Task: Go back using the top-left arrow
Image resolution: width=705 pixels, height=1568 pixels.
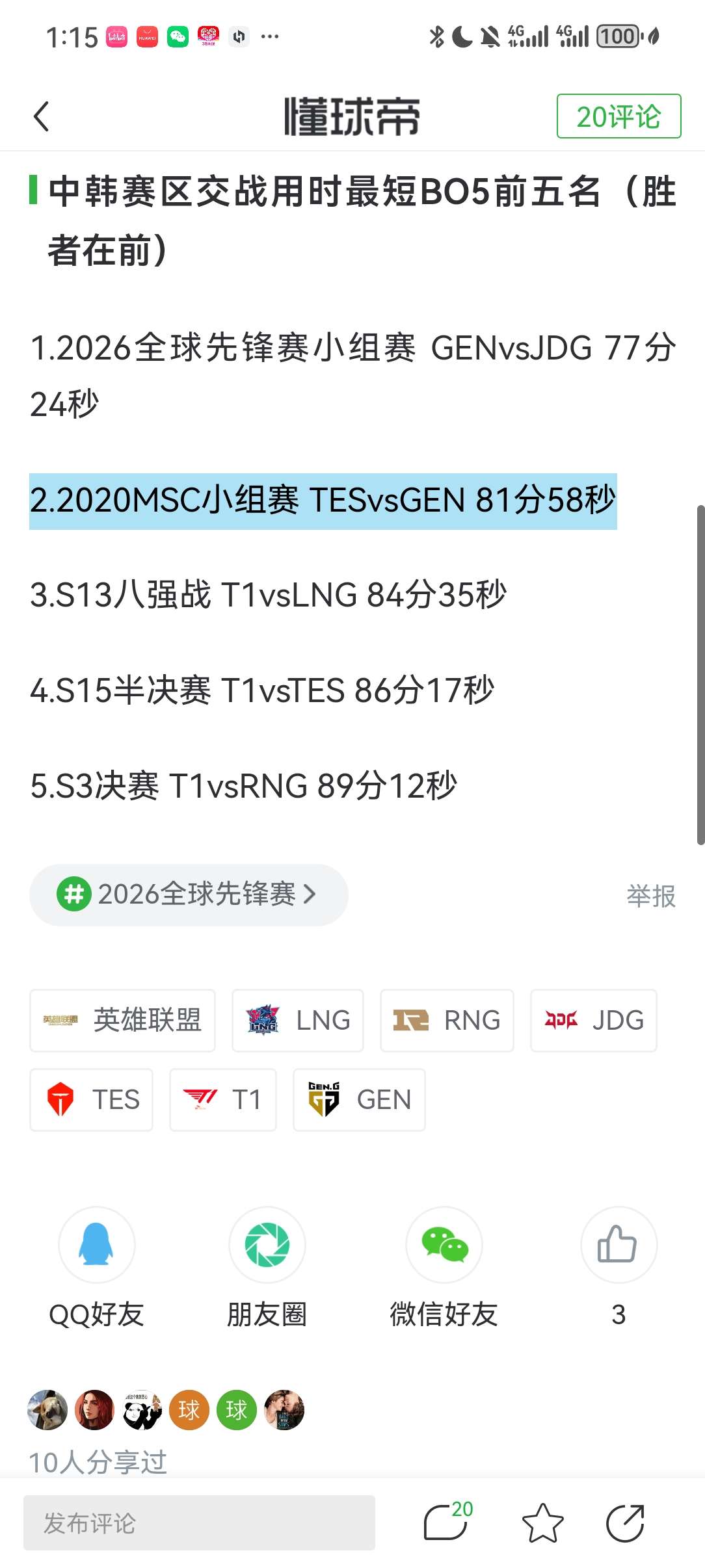Action: coord(42,117)
